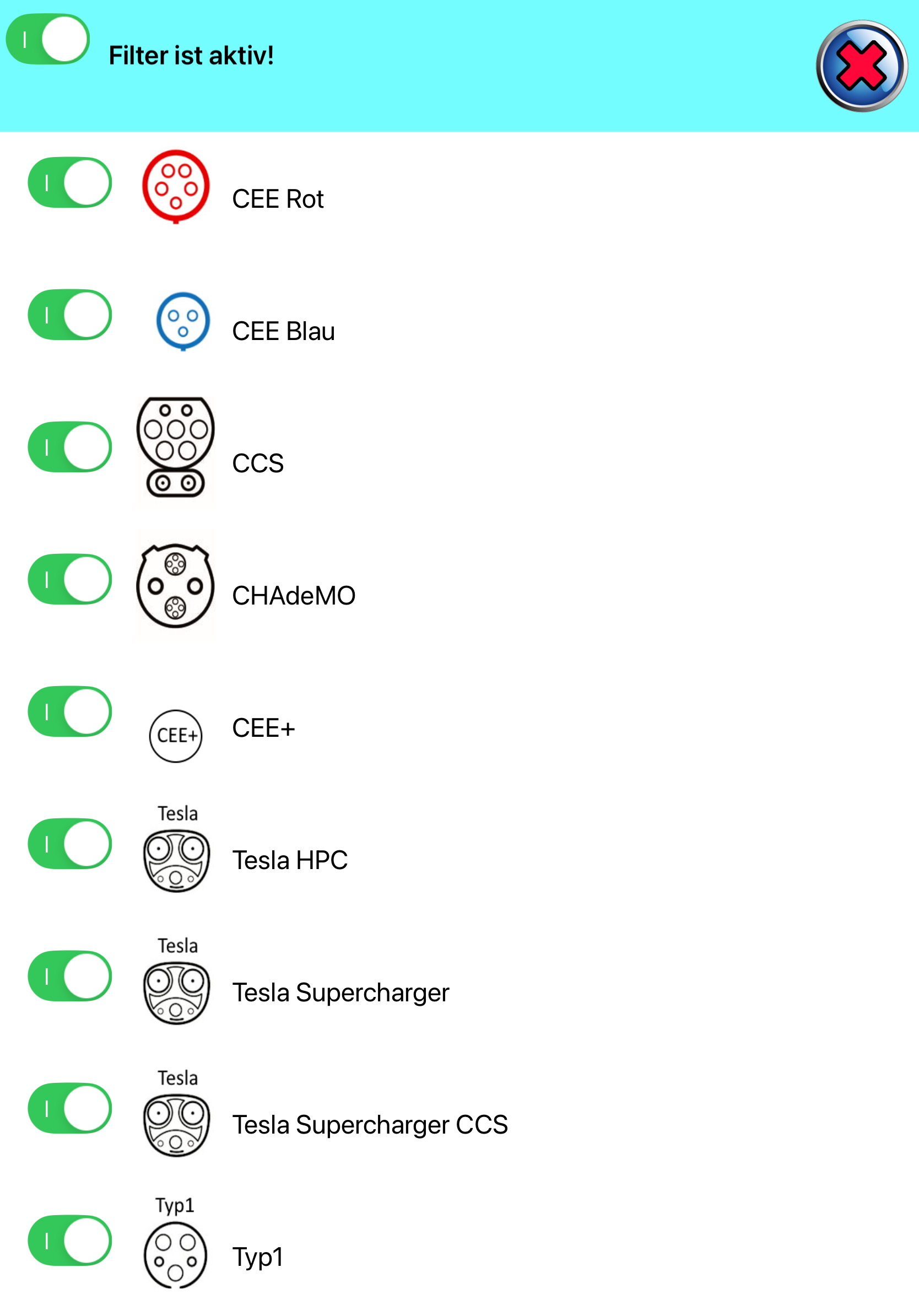
Task: Disable the CEE Rot filter toggle
Action: (x=70, y=182)
